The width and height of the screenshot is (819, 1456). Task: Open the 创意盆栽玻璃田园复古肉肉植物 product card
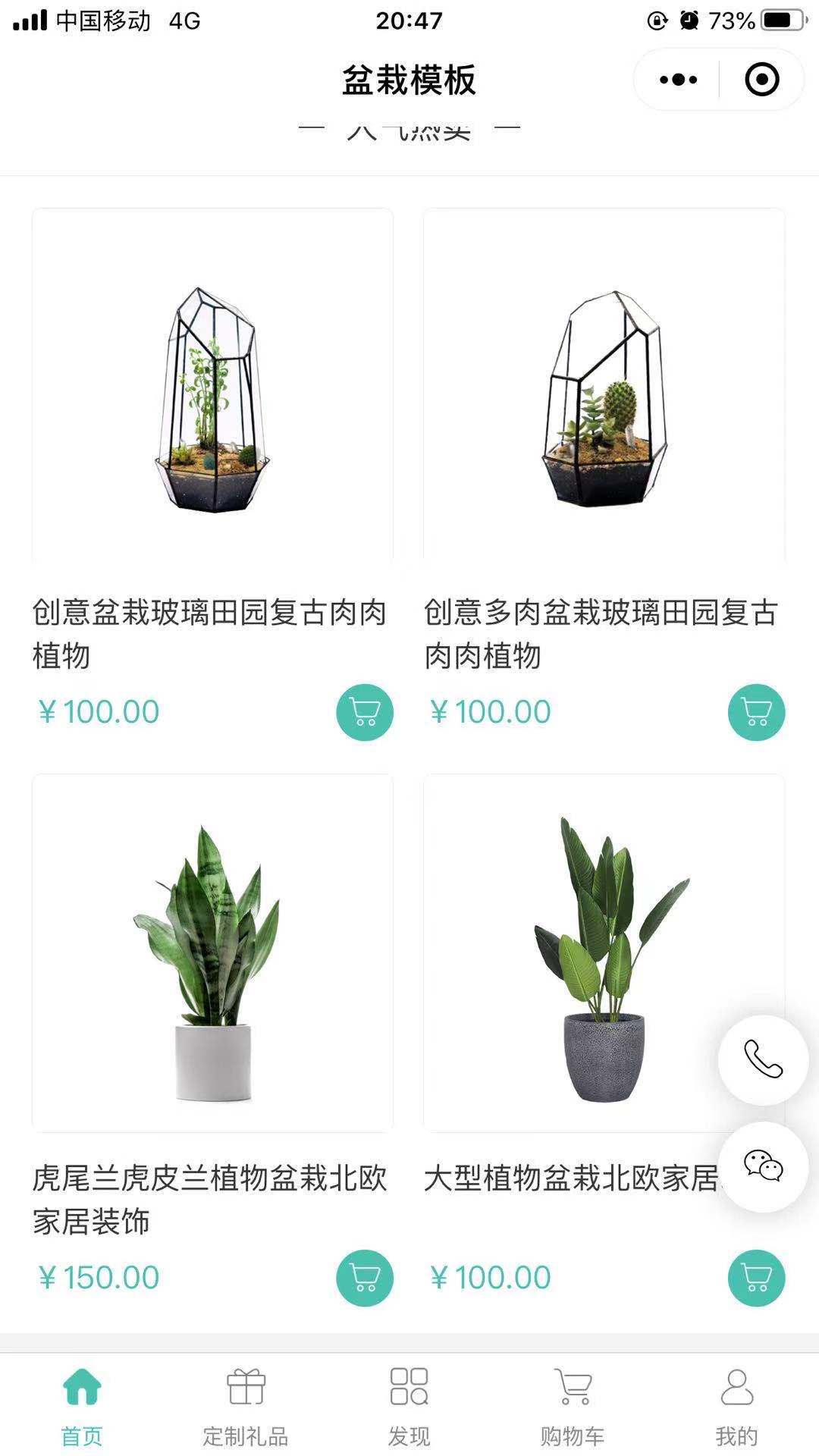click(x=212, y=387)
